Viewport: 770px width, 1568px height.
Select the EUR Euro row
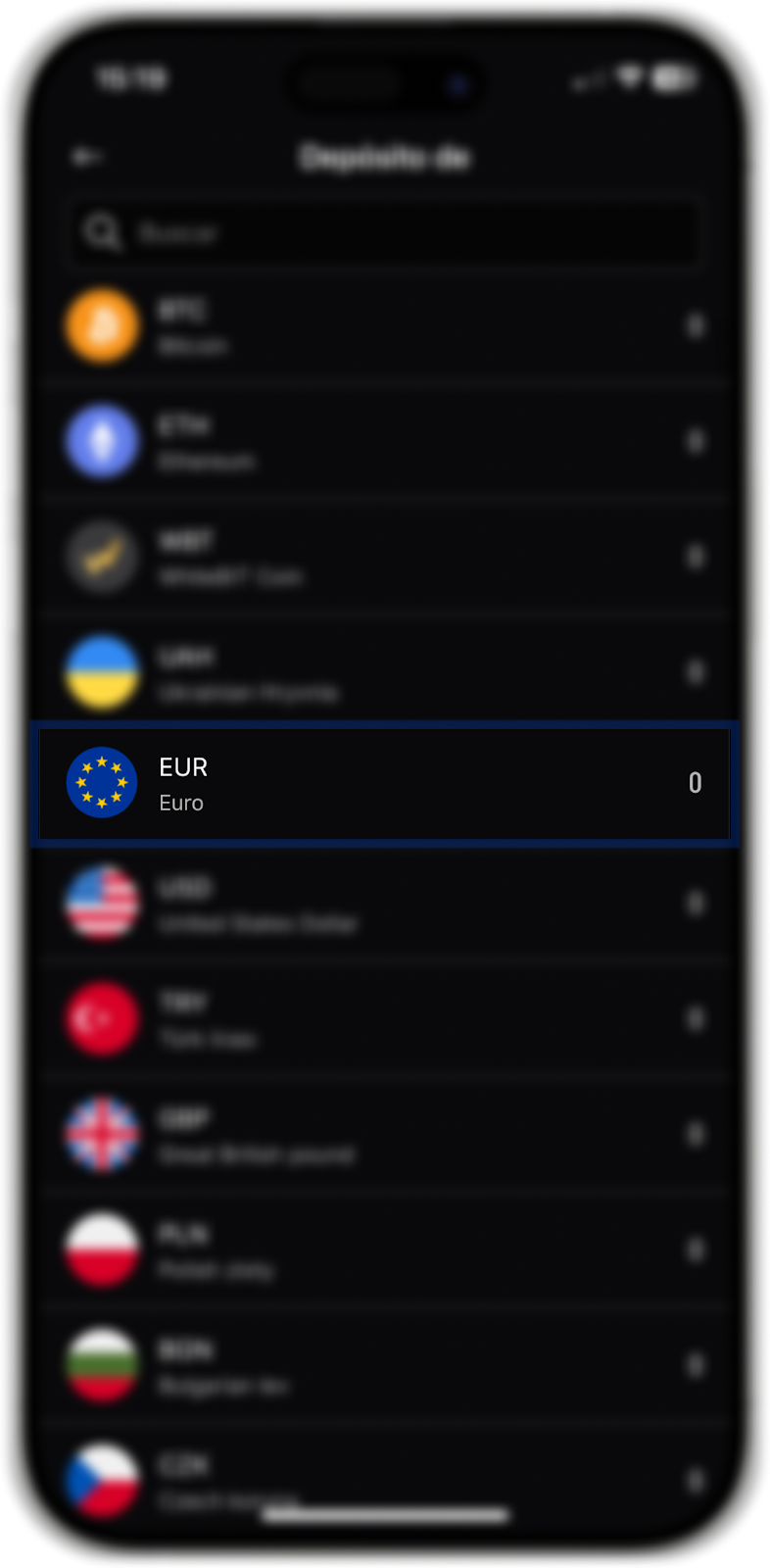pyautogui.click(x=382, y=784)
